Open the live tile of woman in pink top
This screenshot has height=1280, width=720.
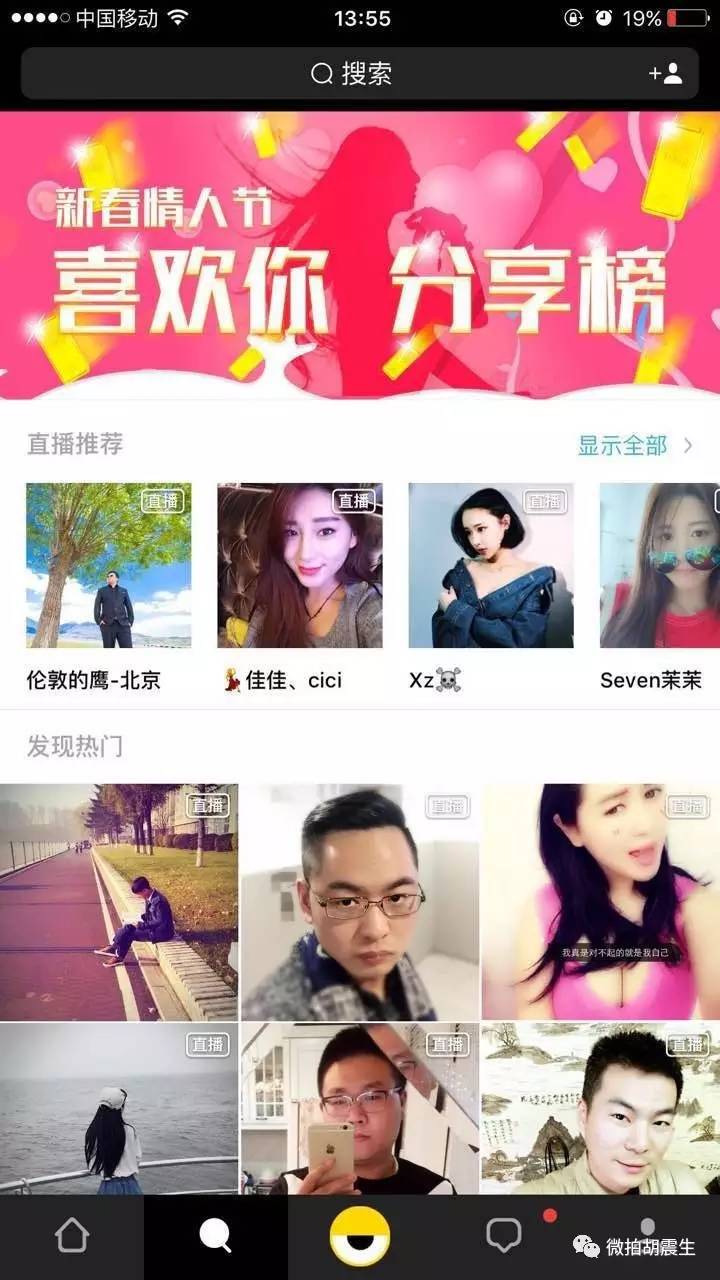pos(600,901)
